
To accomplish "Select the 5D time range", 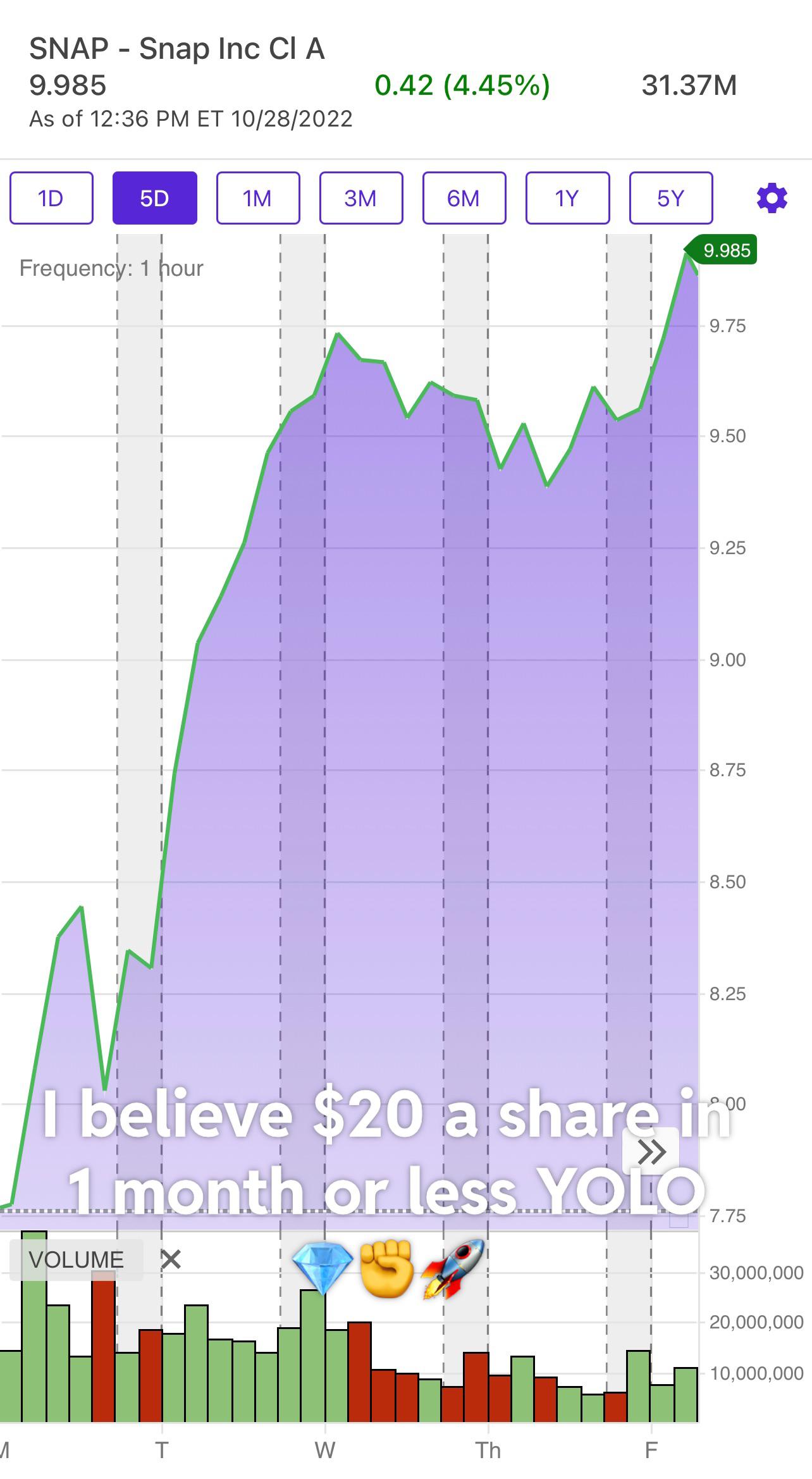I will (155, 198).
